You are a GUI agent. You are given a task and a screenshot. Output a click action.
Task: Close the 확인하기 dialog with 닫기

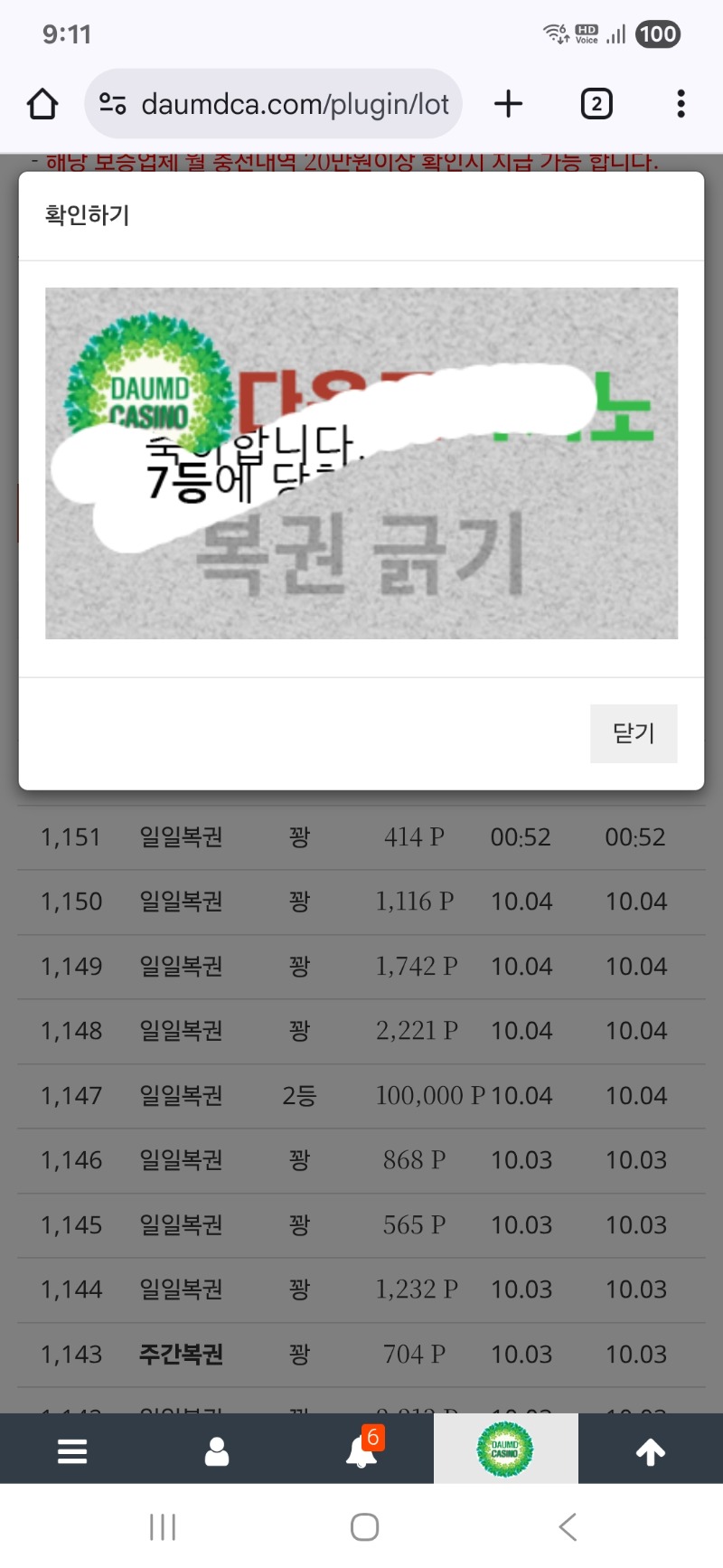pos(633,733)
